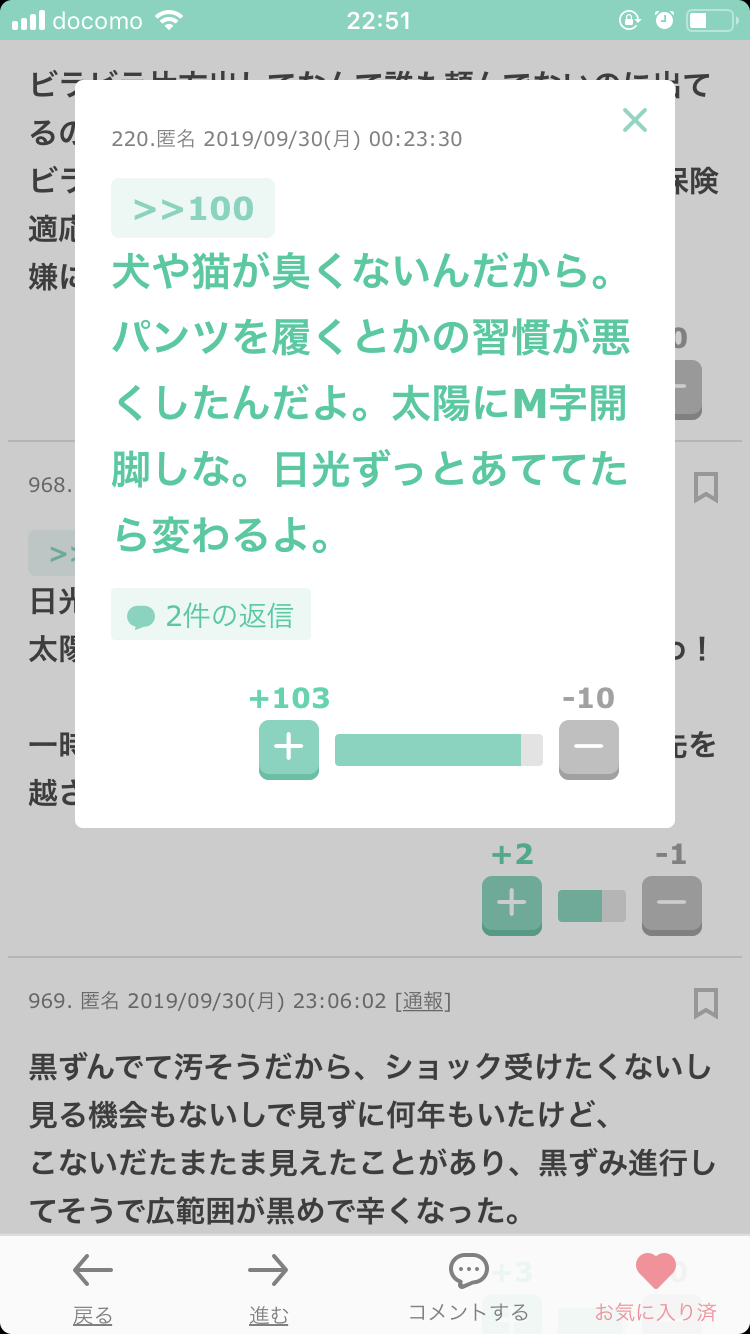Close the comment 220 popup
This screenshot has width=750, height=1334.
[635, 121]
